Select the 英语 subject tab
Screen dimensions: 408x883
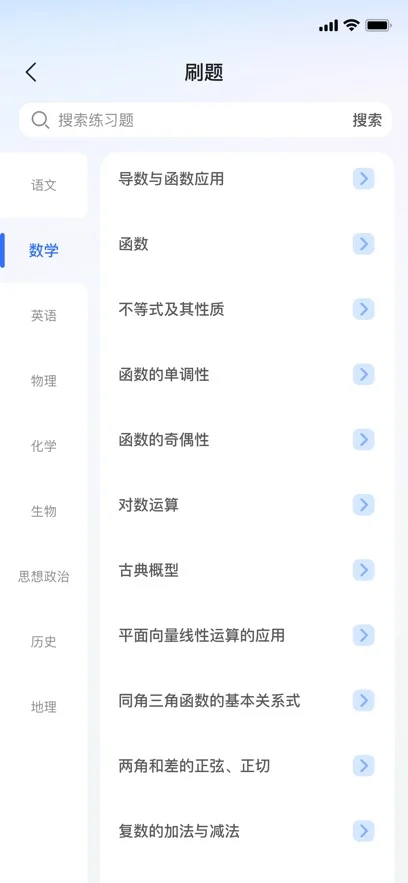44,316
